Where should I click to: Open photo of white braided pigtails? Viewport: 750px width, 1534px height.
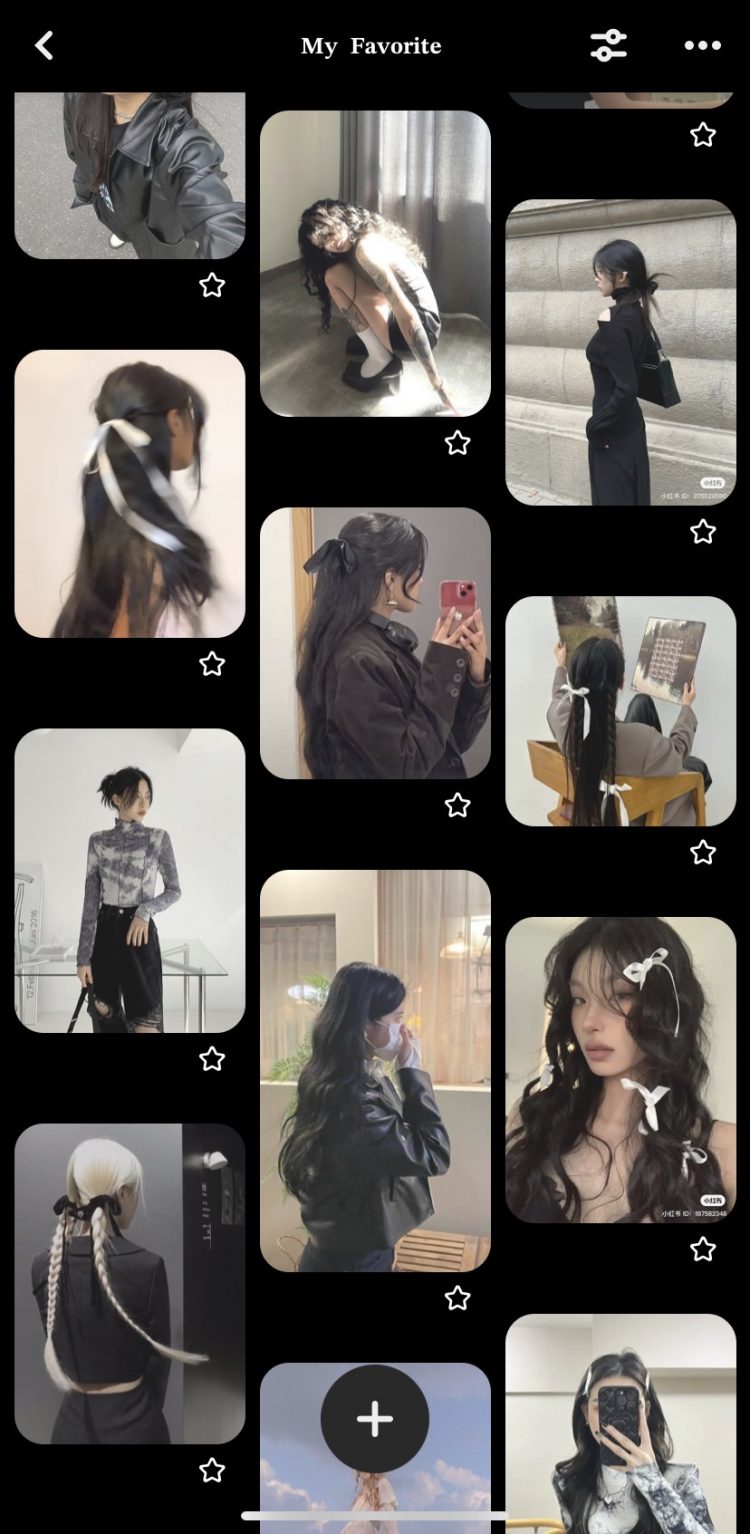coord(130,1284)
